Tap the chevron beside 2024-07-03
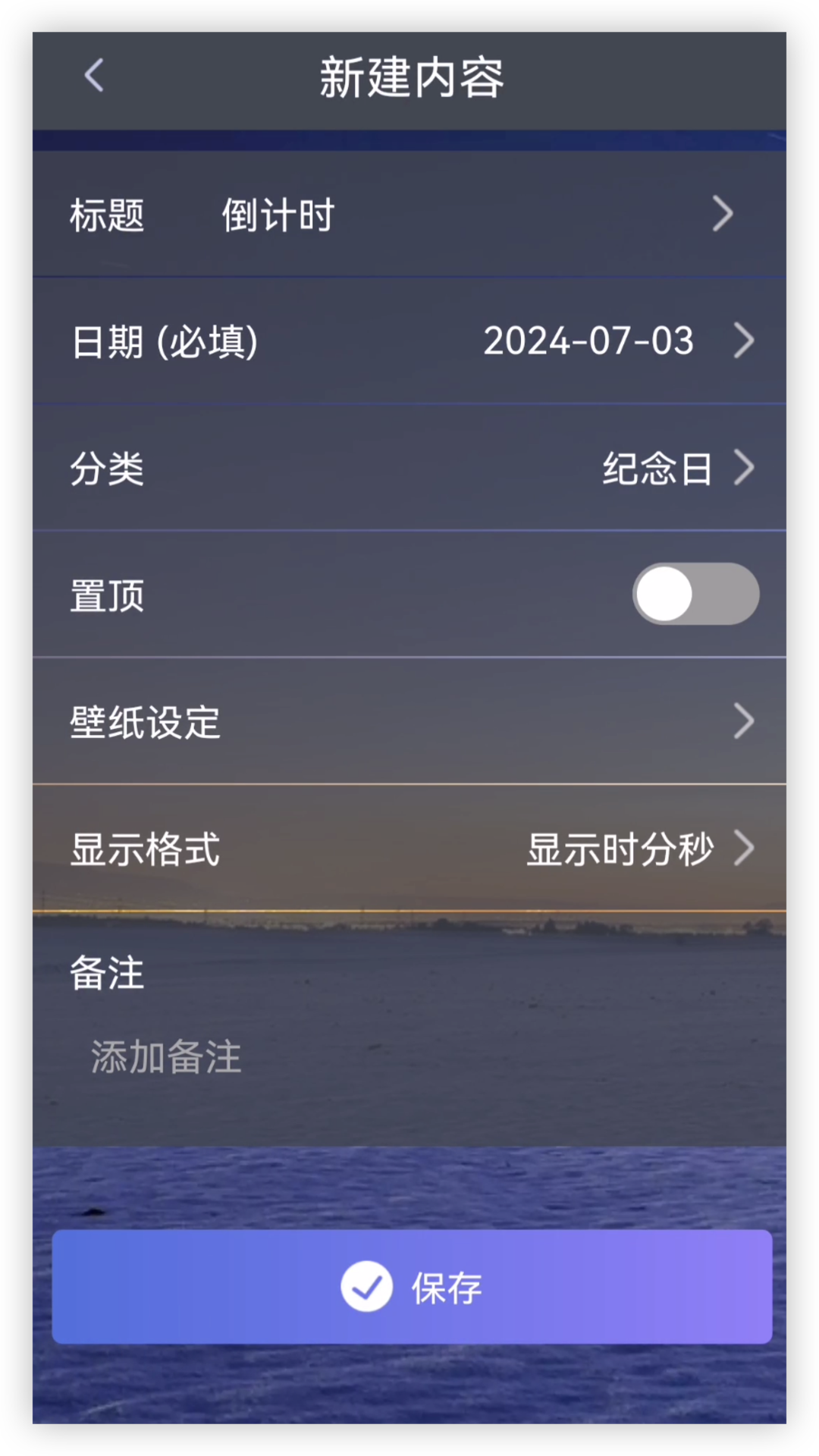 (744, 341)
